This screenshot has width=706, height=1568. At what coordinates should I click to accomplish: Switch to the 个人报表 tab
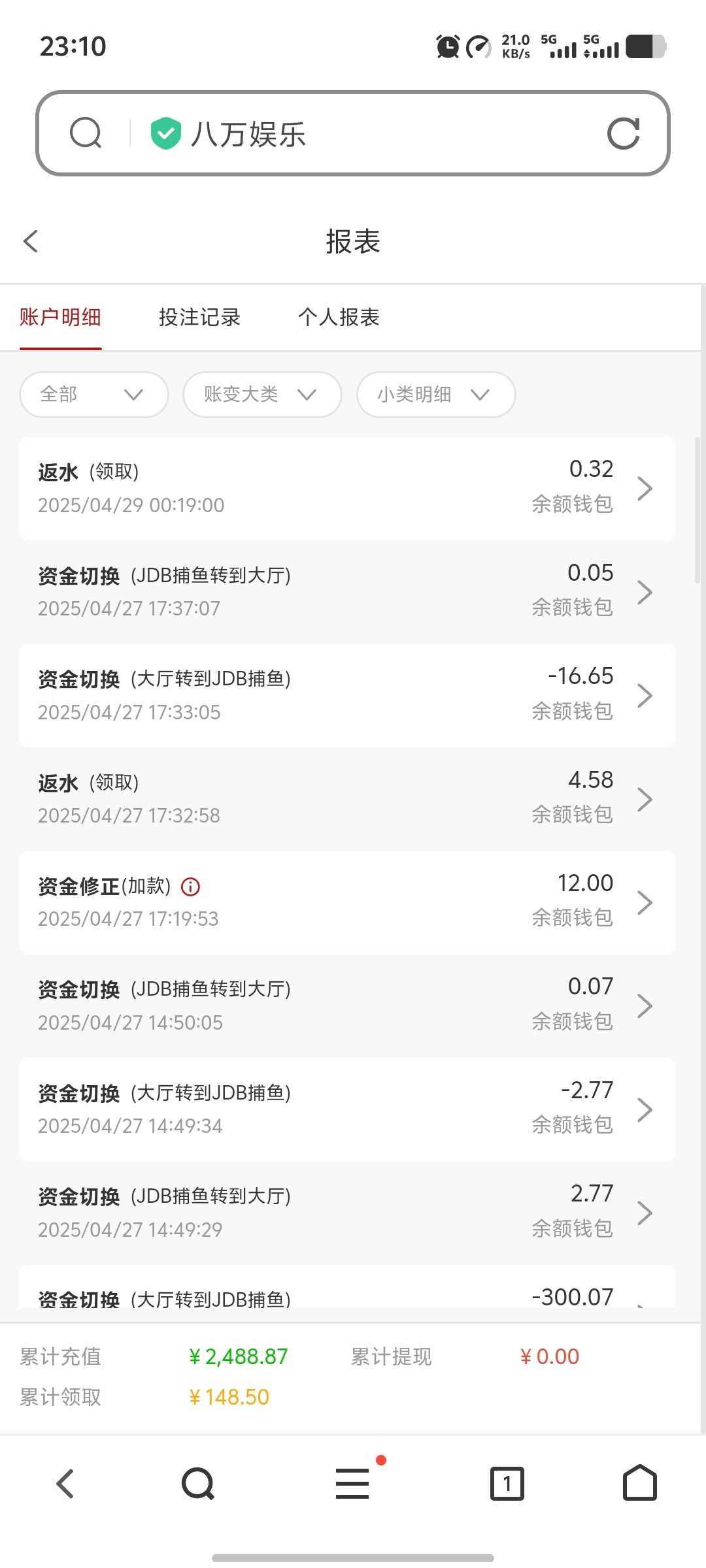coord(339,318)
